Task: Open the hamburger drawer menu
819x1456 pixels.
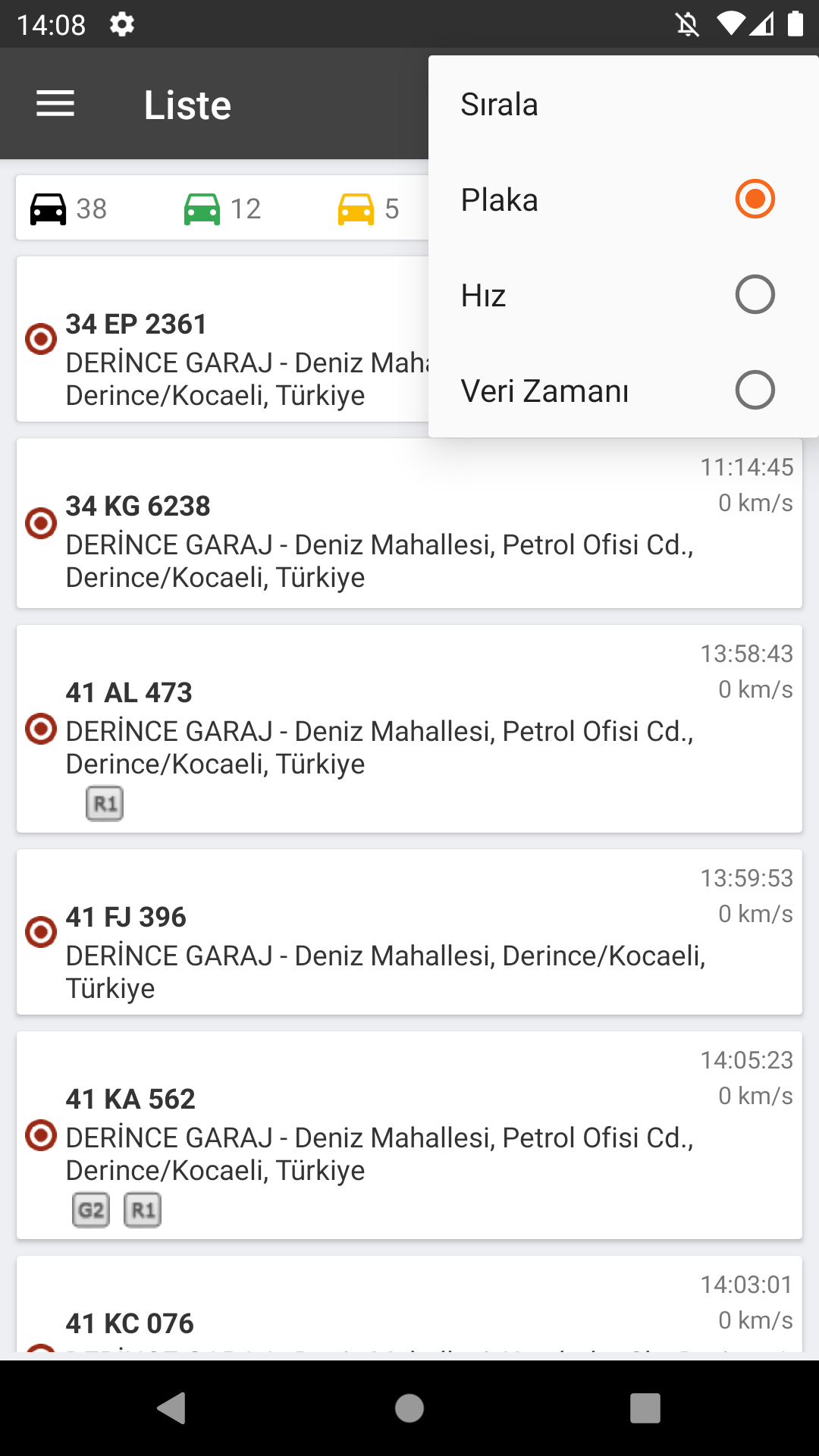Action: (x=55, y=104)
